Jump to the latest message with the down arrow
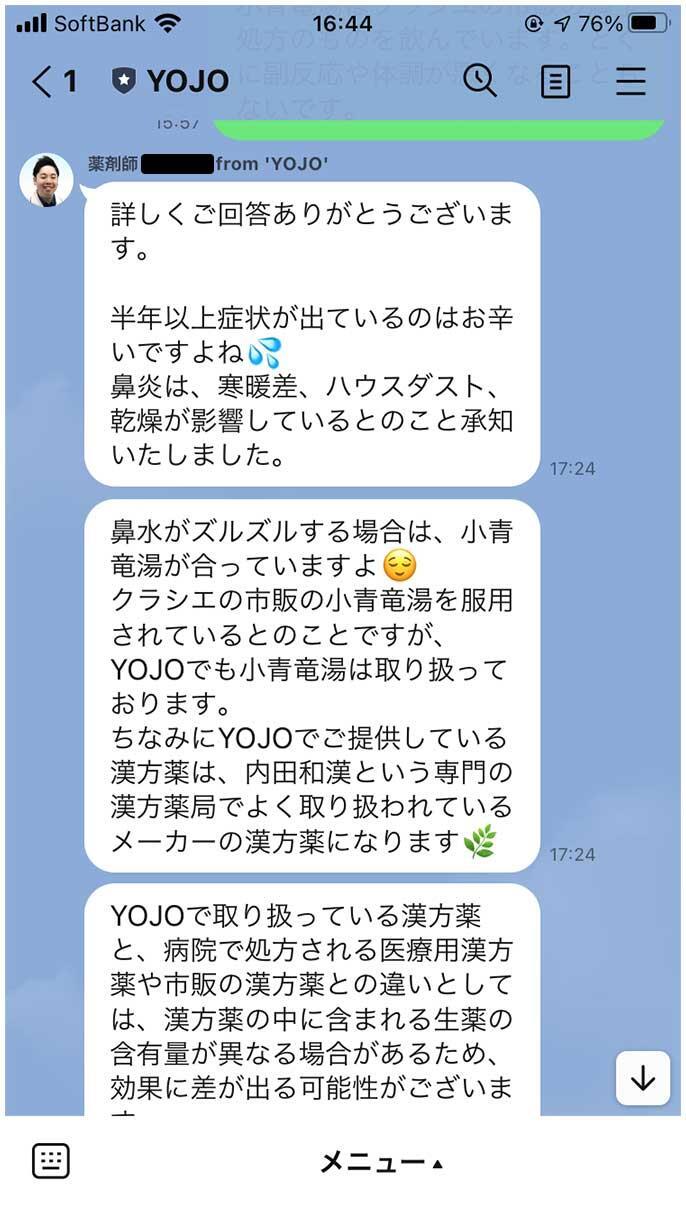Screen dimensions: 686x1213 coord(642,1078)
